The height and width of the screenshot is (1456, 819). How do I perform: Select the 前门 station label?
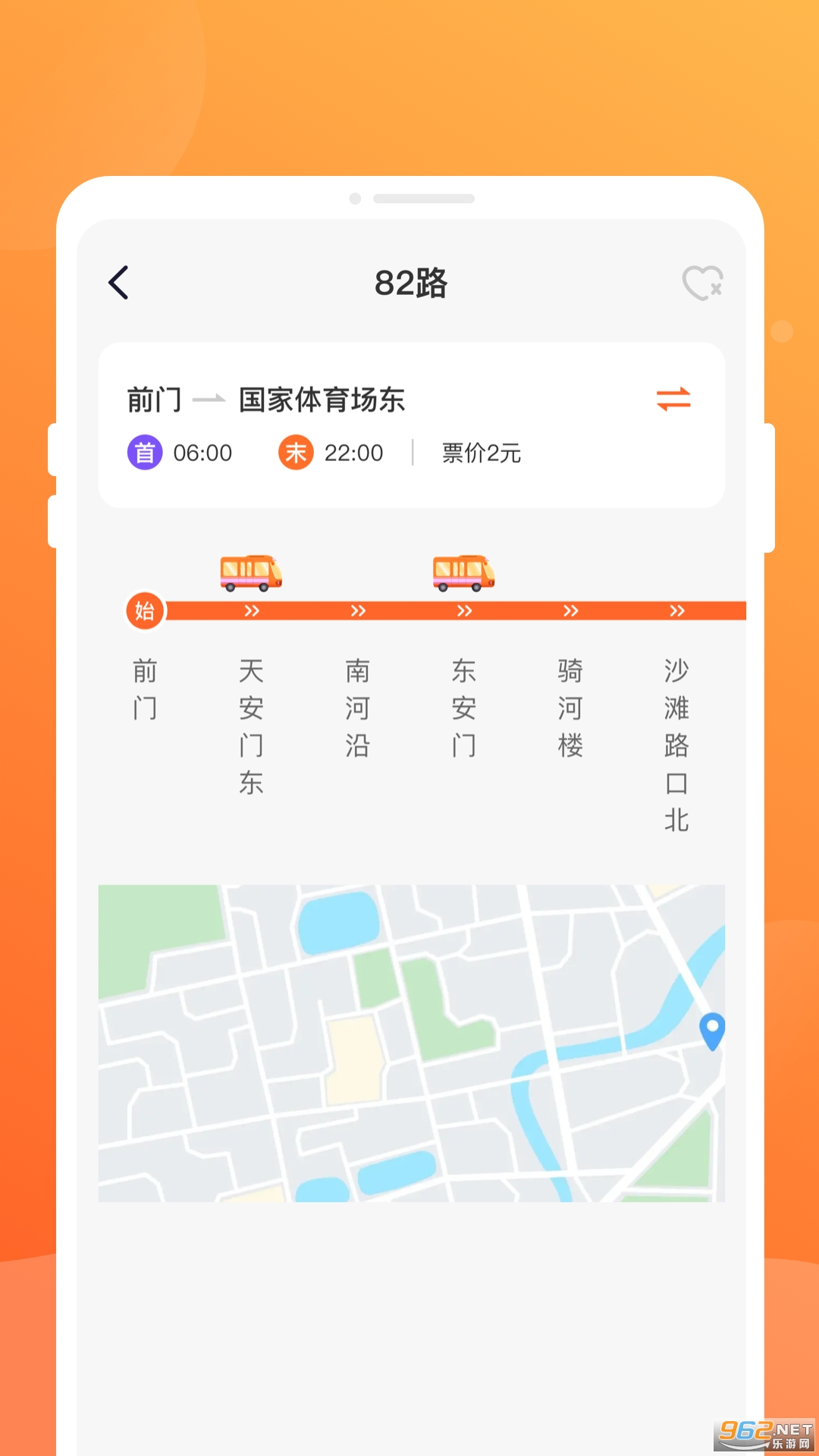[144, 690]
